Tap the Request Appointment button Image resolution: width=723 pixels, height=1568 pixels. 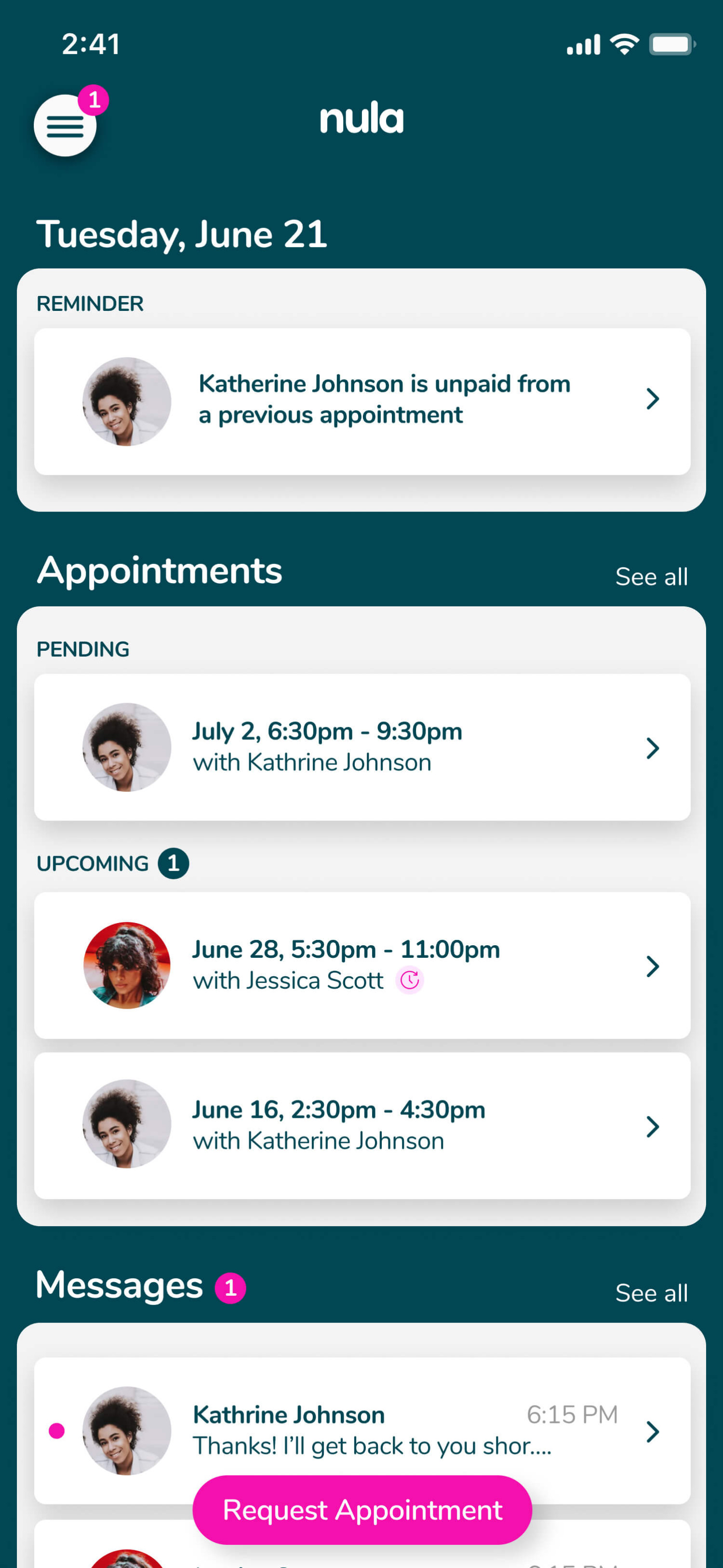coord(362,1510)
